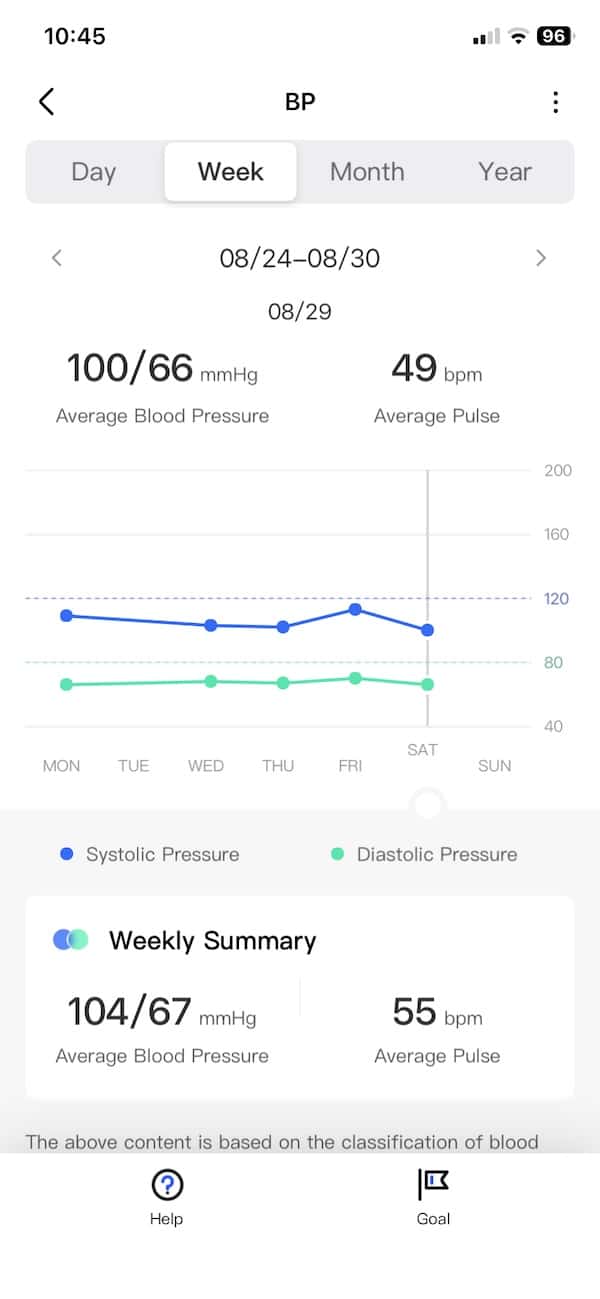Switch to the Month view
Image resolution: width=600 pixels, height=1299 pixels.
coord(367,172)
